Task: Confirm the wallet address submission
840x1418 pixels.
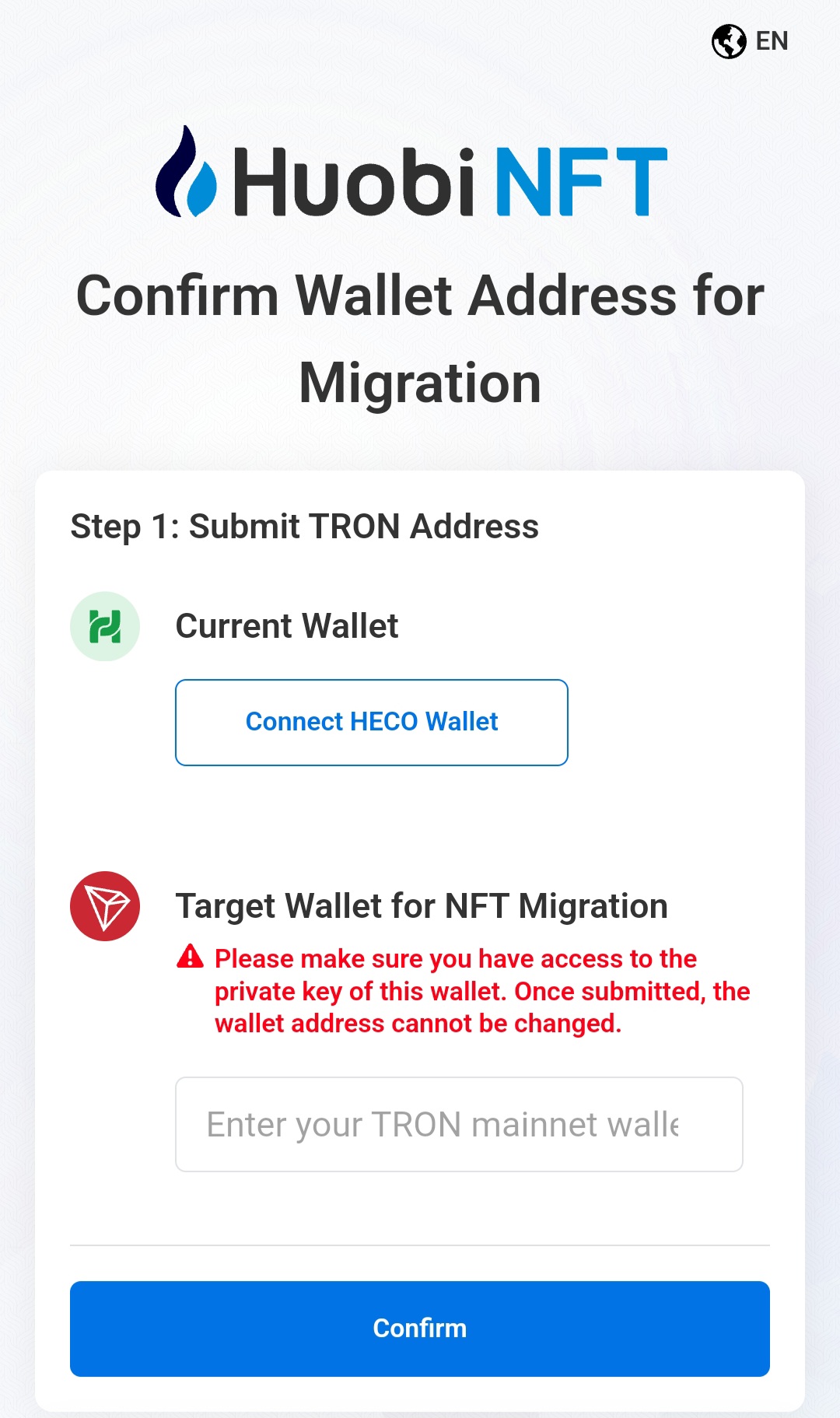Action: [x=420, y=1329]
